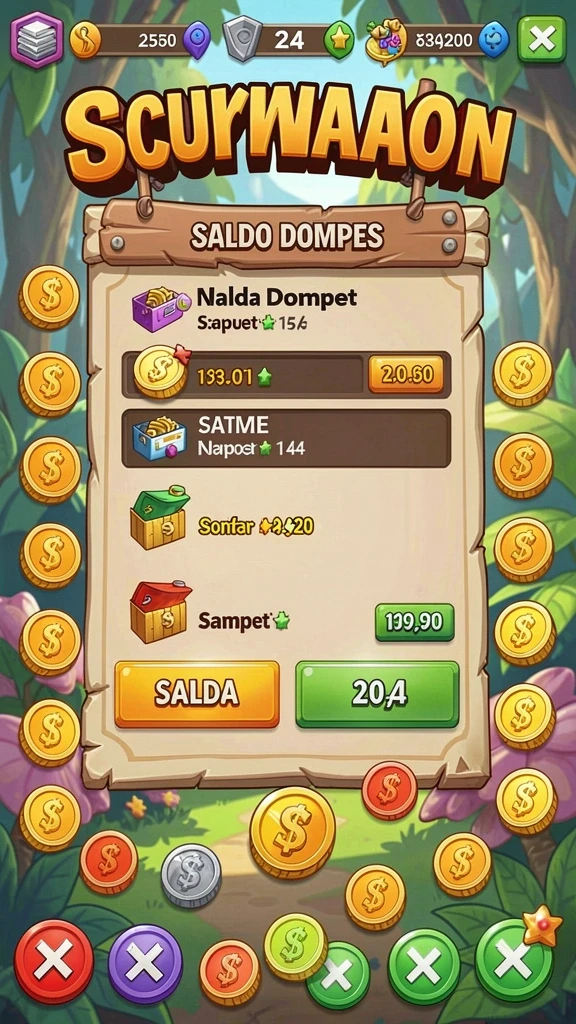Hit the orange SALDA button
The height and width of the screenshot is (1024, 576).
197,694
